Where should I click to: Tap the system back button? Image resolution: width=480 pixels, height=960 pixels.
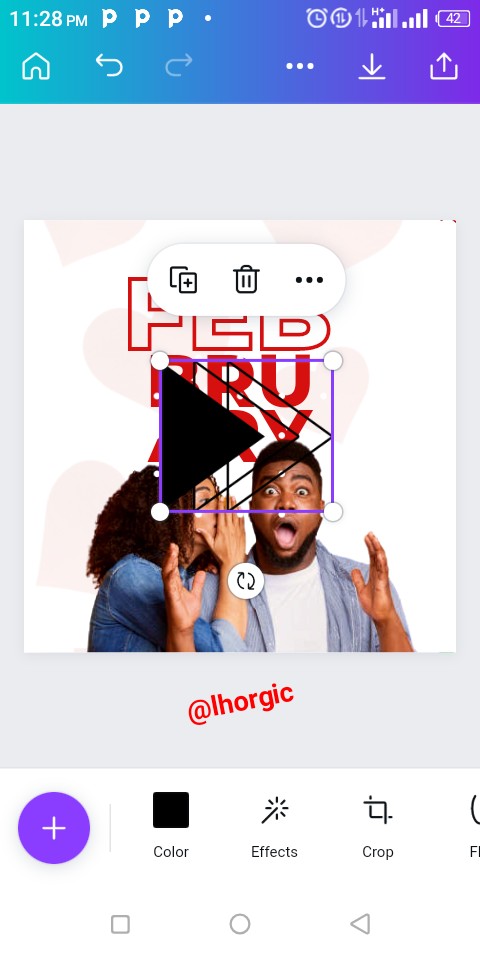coord(360,924)
